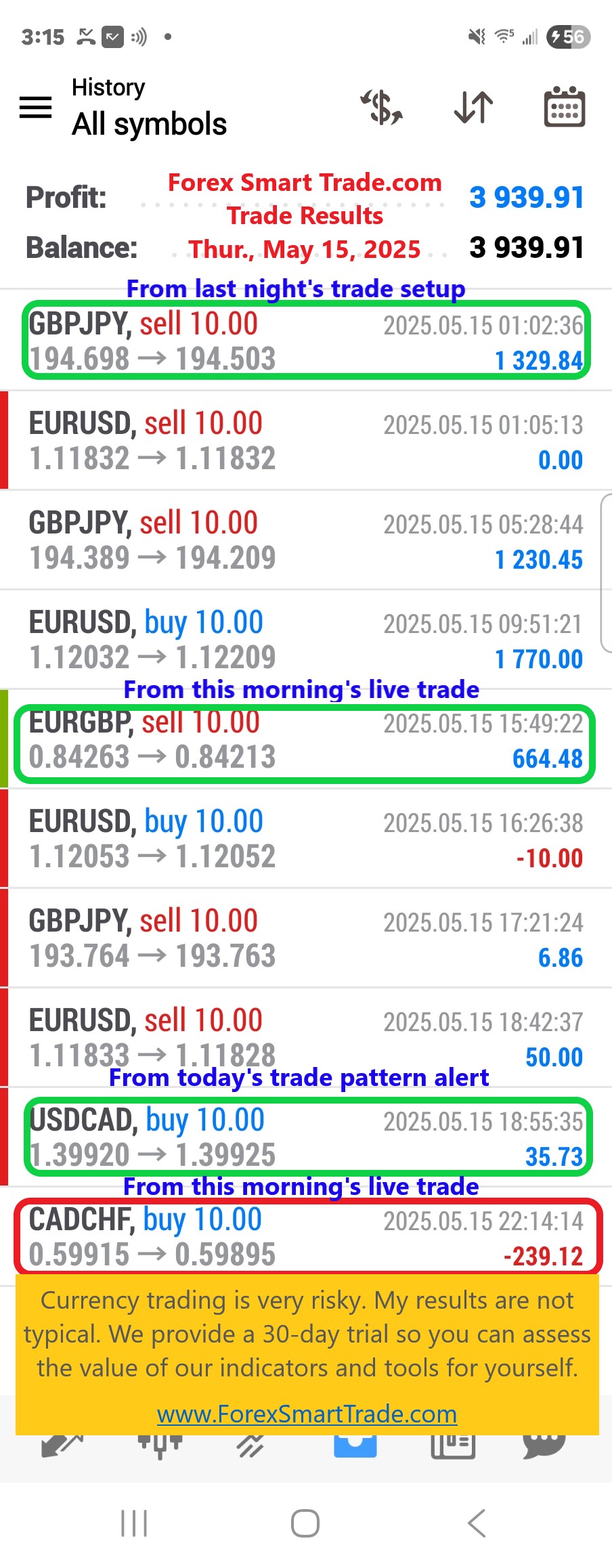Select the EURUSD buy trade earning 1 770.00
The image size is (612, 1568).
[x=306, y=640]
